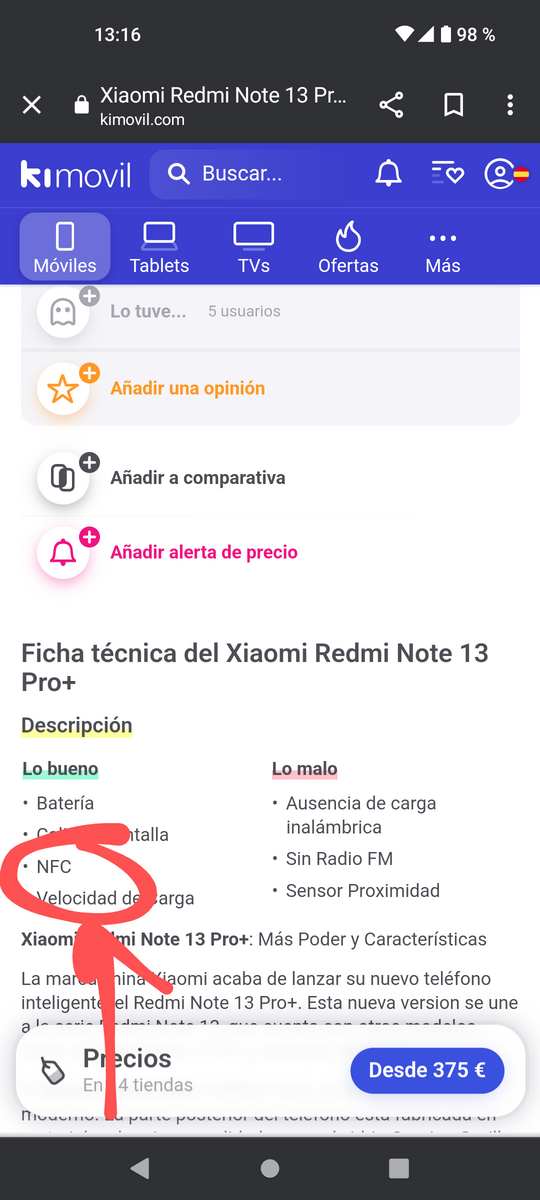Expand the Más menu
The height and width of the screenshot is (1200, 540).
[442, 248]
